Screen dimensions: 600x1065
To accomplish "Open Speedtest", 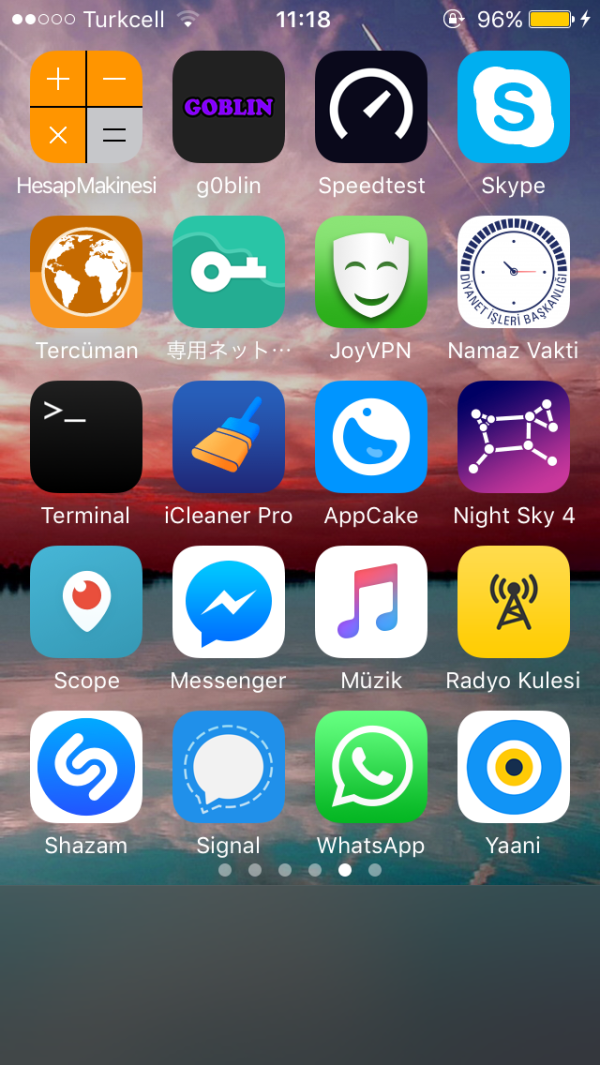I will pyautogui.click(x=371, y=107).
